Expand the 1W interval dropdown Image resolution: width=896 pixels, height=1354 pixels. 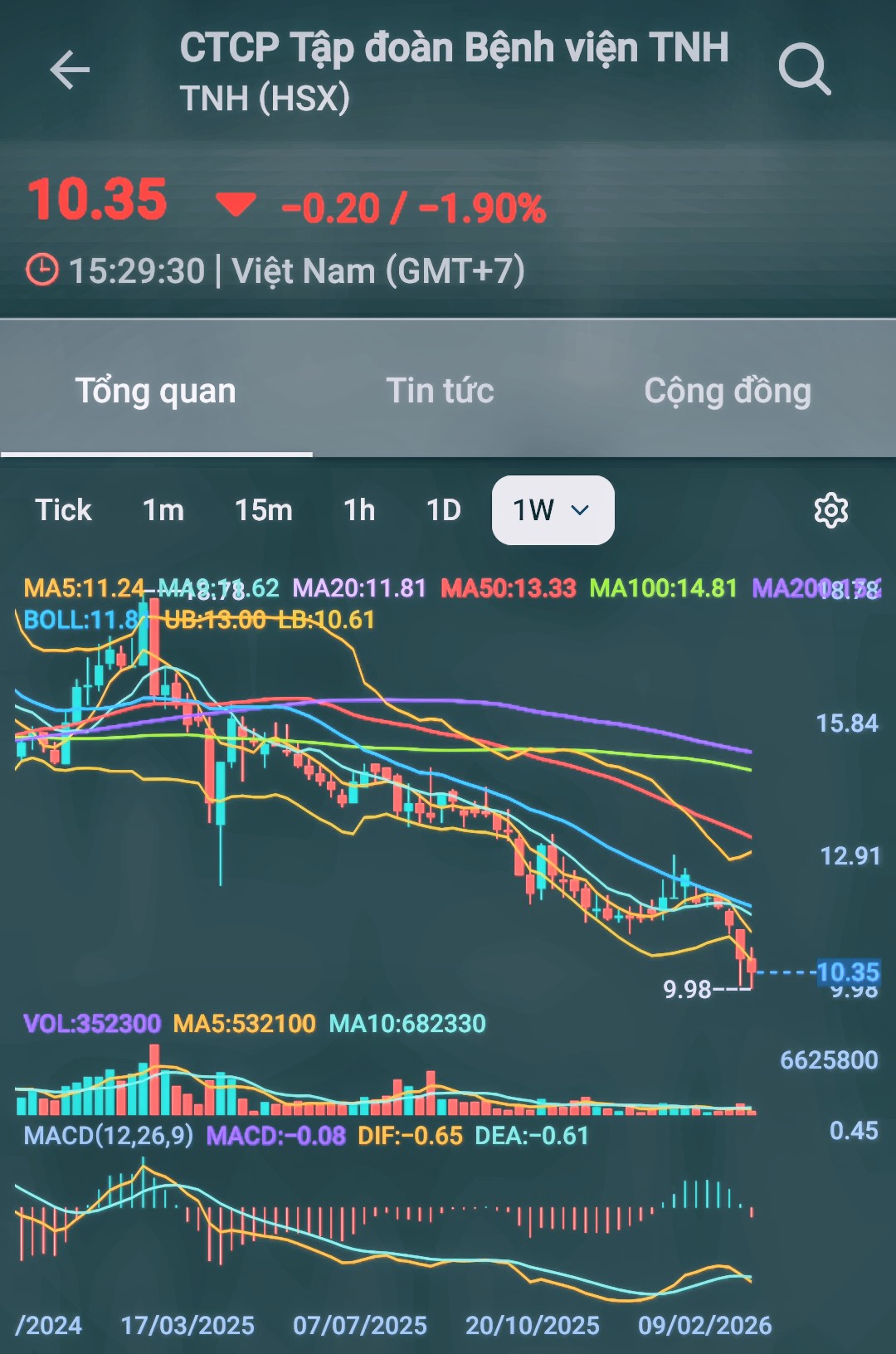pos(553,510)
